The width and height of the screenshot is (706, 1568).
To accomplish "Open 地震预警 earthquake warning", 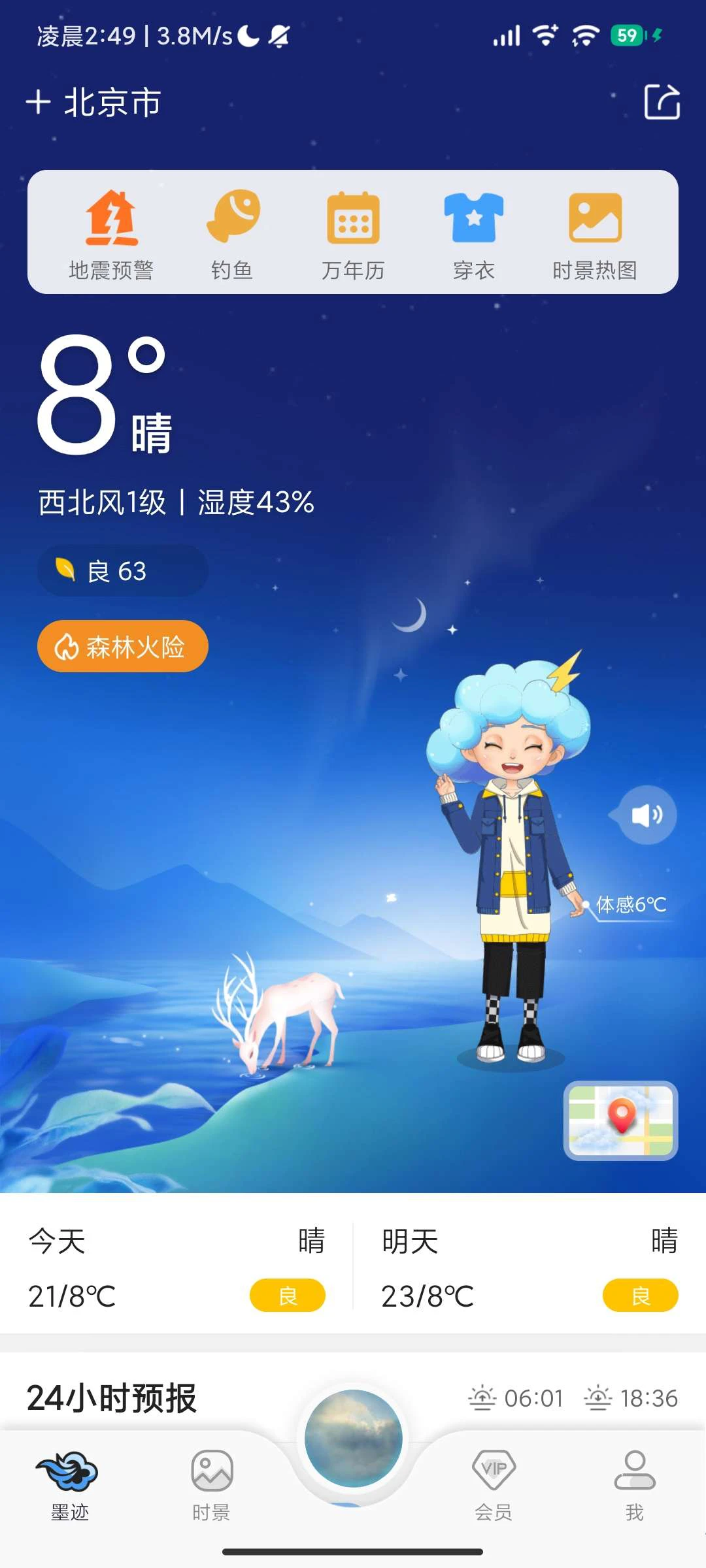I will tap(111, 233).
